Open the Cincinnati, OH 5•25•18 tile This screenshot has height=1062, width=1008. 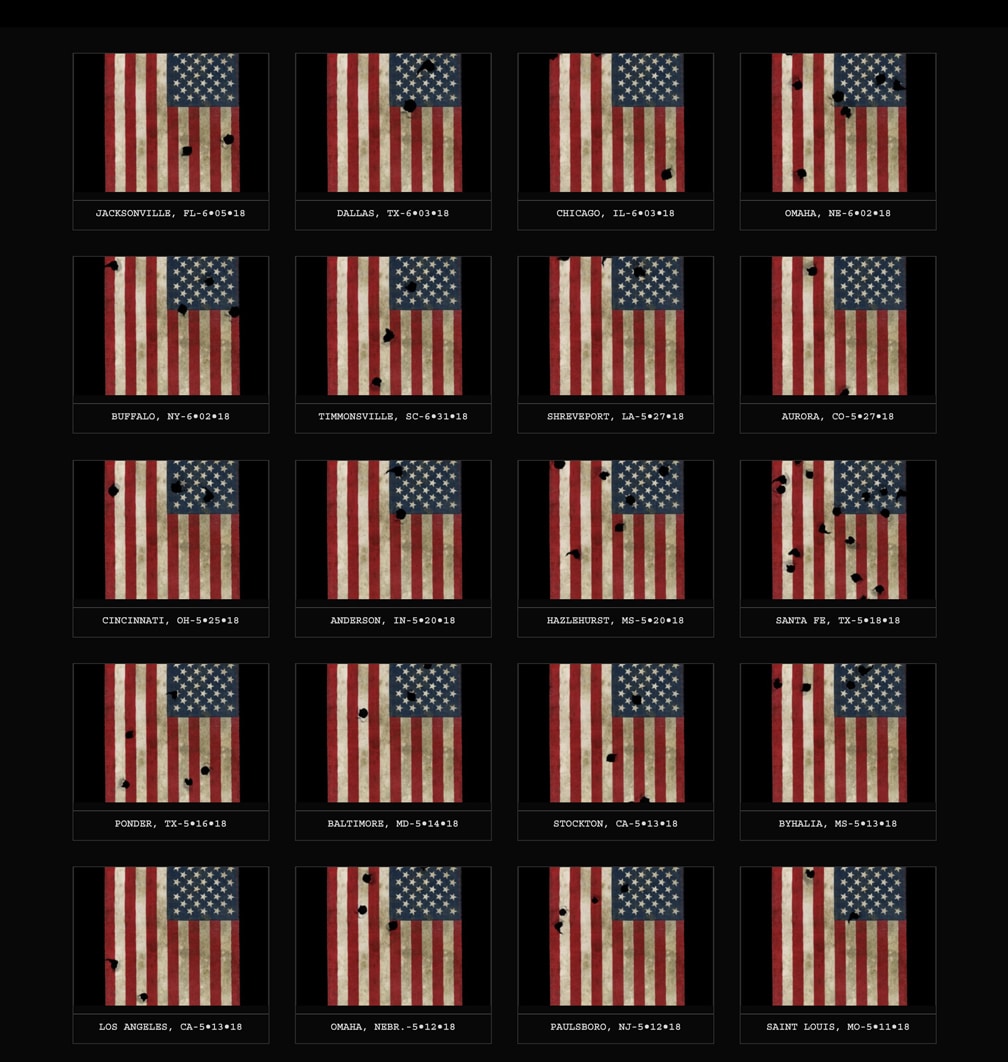[x=171, y=530]
